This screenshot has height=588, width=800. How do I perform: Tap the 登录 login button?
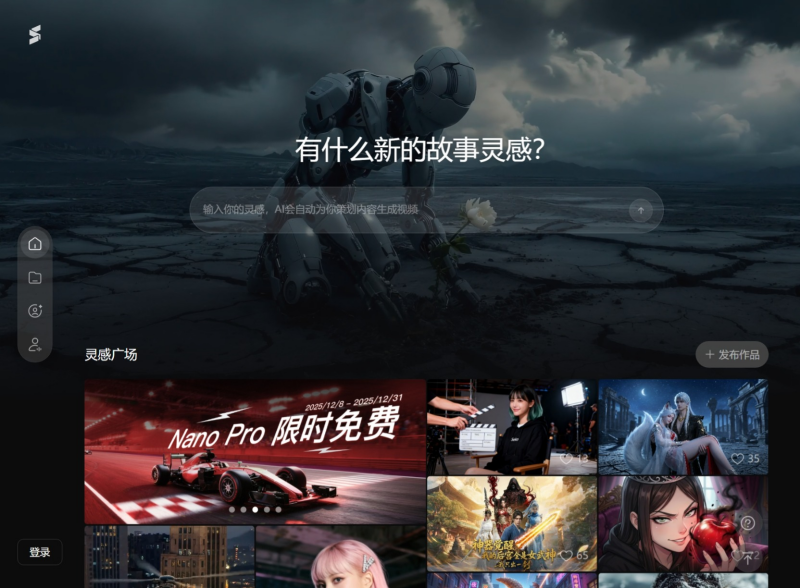(40, 552)
